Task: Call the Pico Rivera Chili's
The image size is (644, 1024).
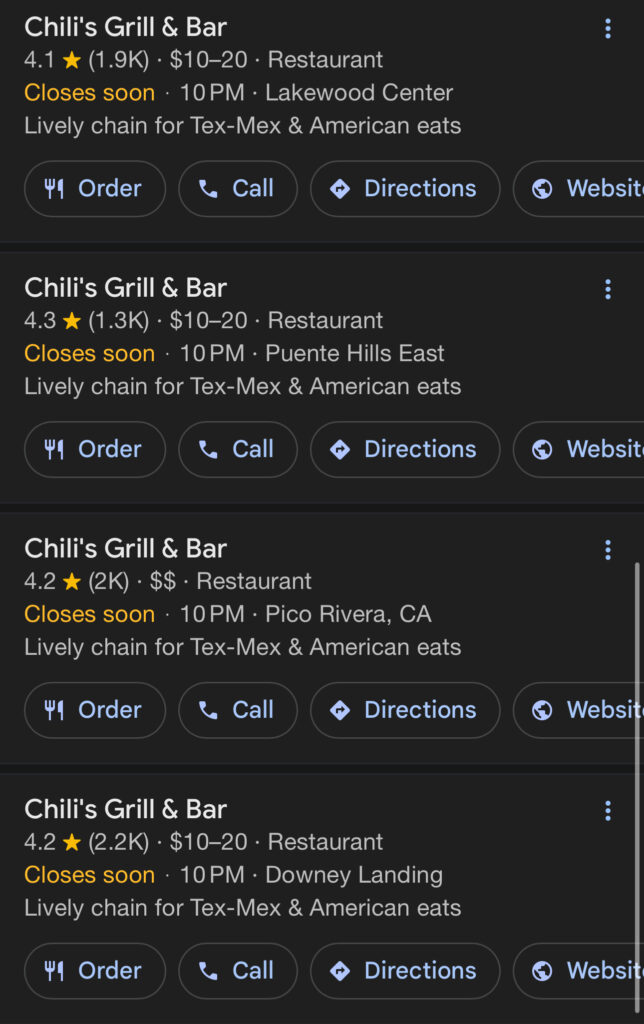Action: [238, 710]
